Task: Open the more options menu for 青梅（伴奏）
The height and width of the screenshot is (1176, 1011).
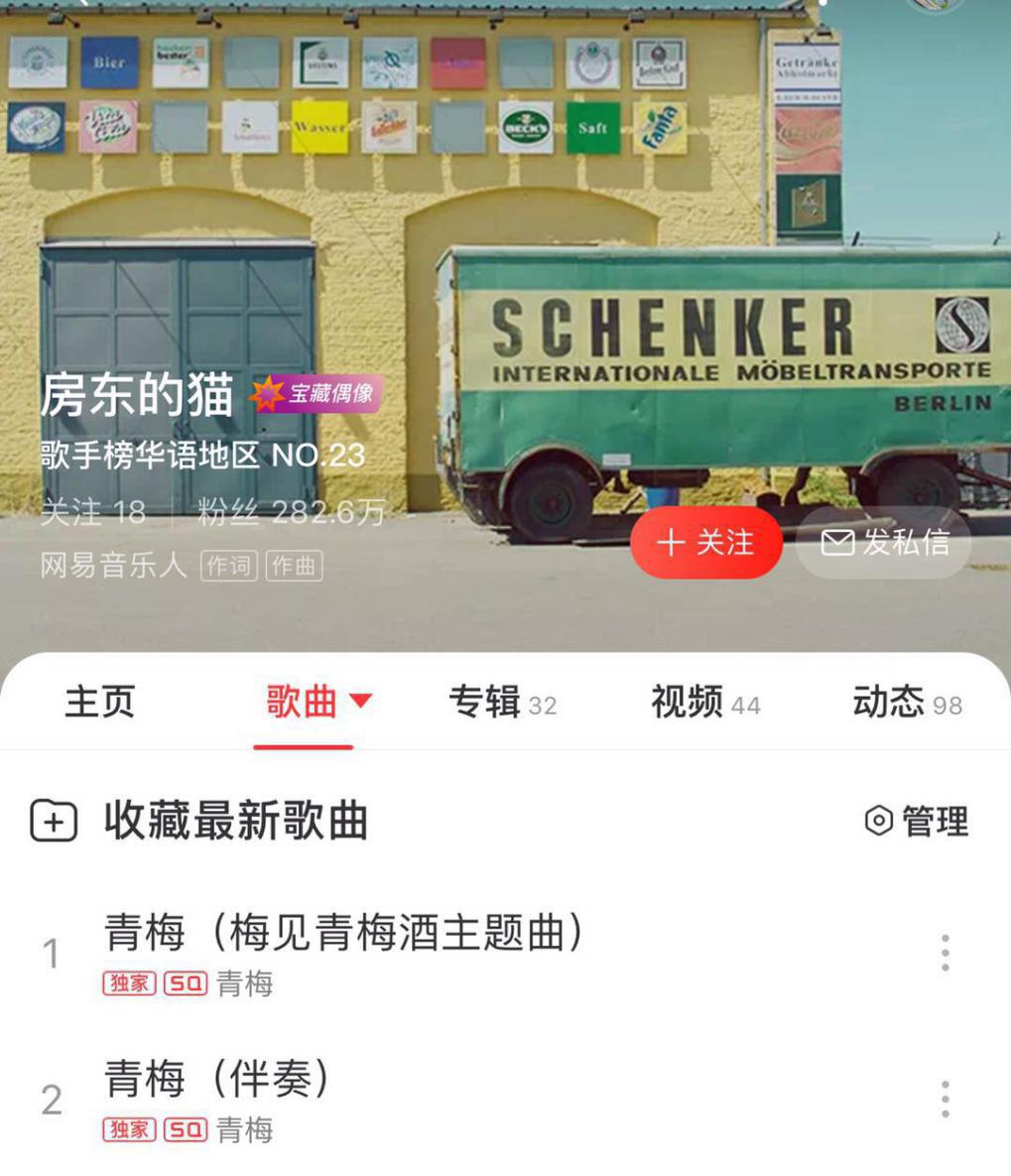Action: point(945,1099)
